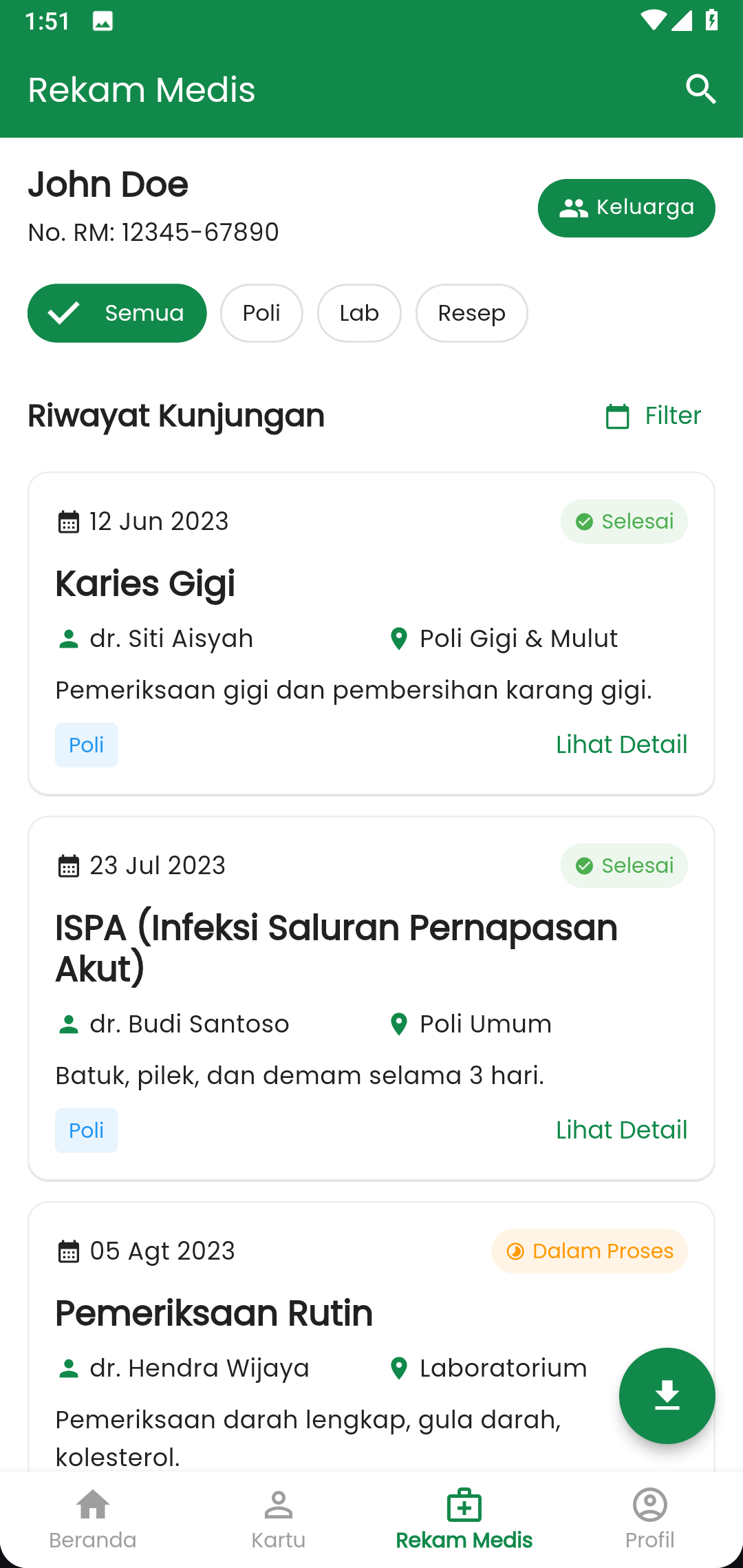Open the search icon in the header
The image size is (743, 1568).
(700, 88)
